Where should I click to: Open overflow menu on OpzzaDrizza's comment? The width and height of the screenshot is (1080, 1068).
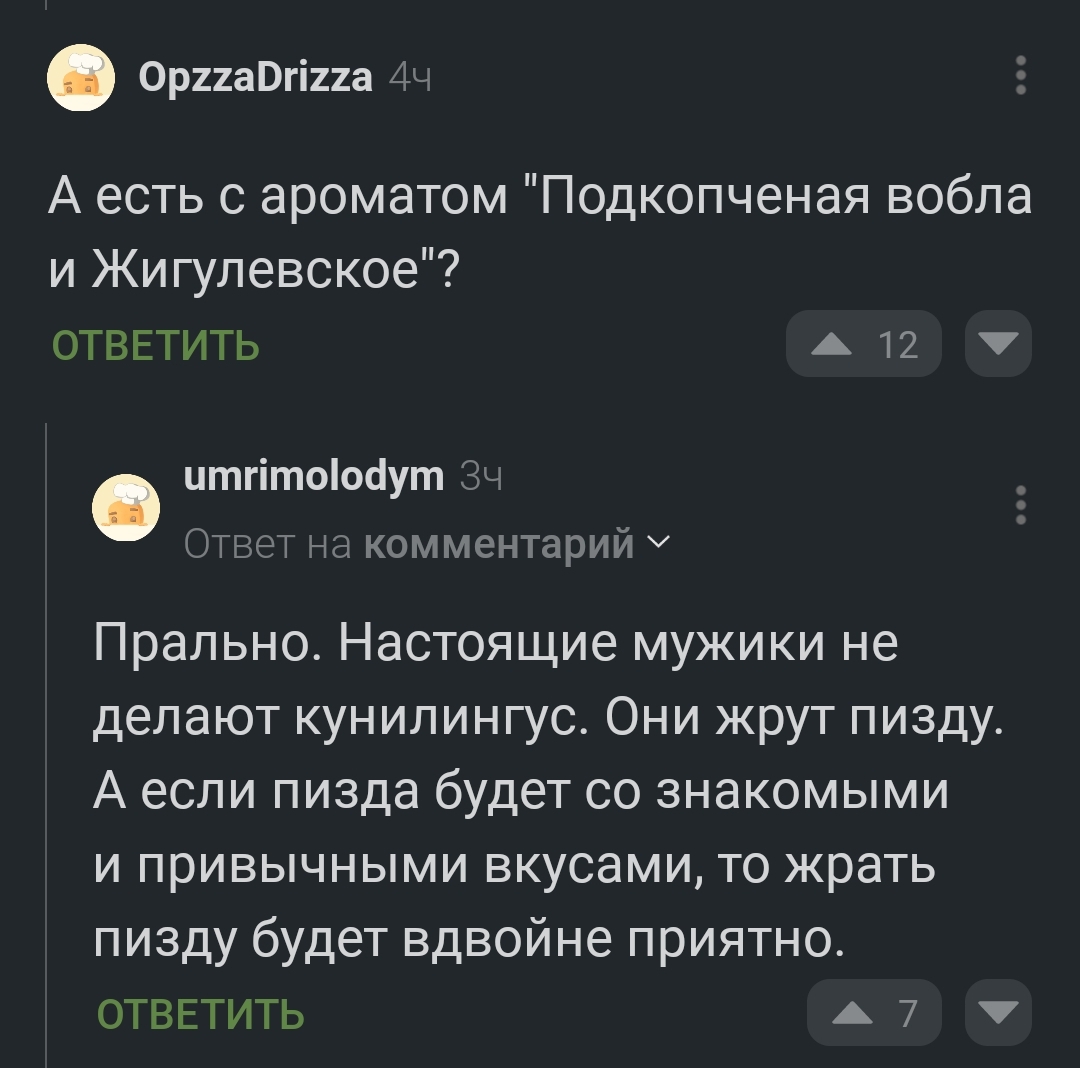pos(1020,77)
